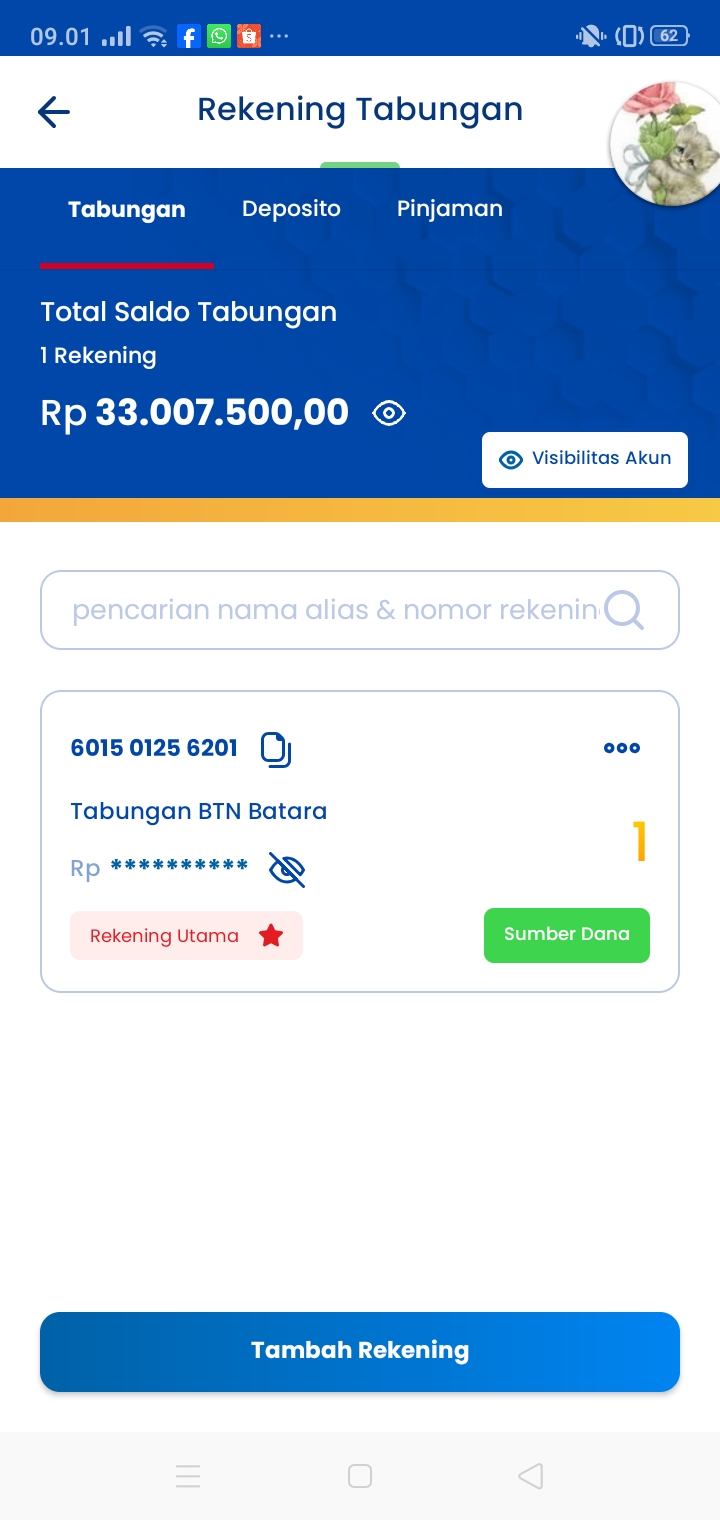720x1520 pixels.
Task: Tap the green Sumber Dana button
Action: click(x=566, y=935)
